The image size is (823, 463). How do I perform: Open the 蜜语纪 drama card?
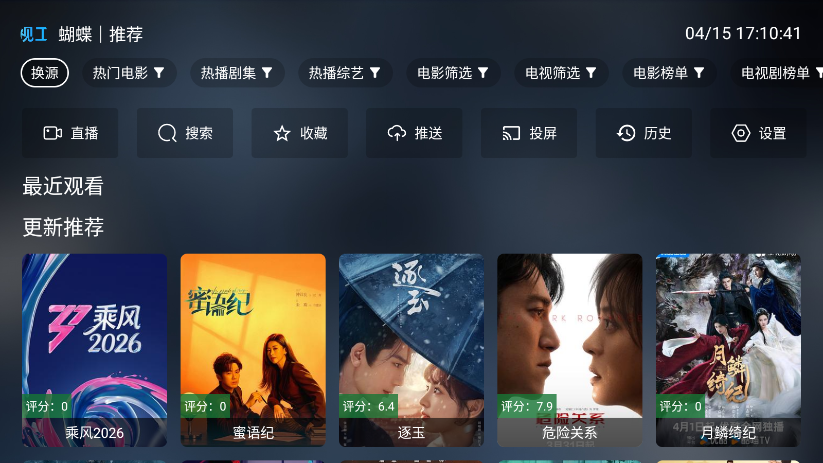click(x=253, y=350)
